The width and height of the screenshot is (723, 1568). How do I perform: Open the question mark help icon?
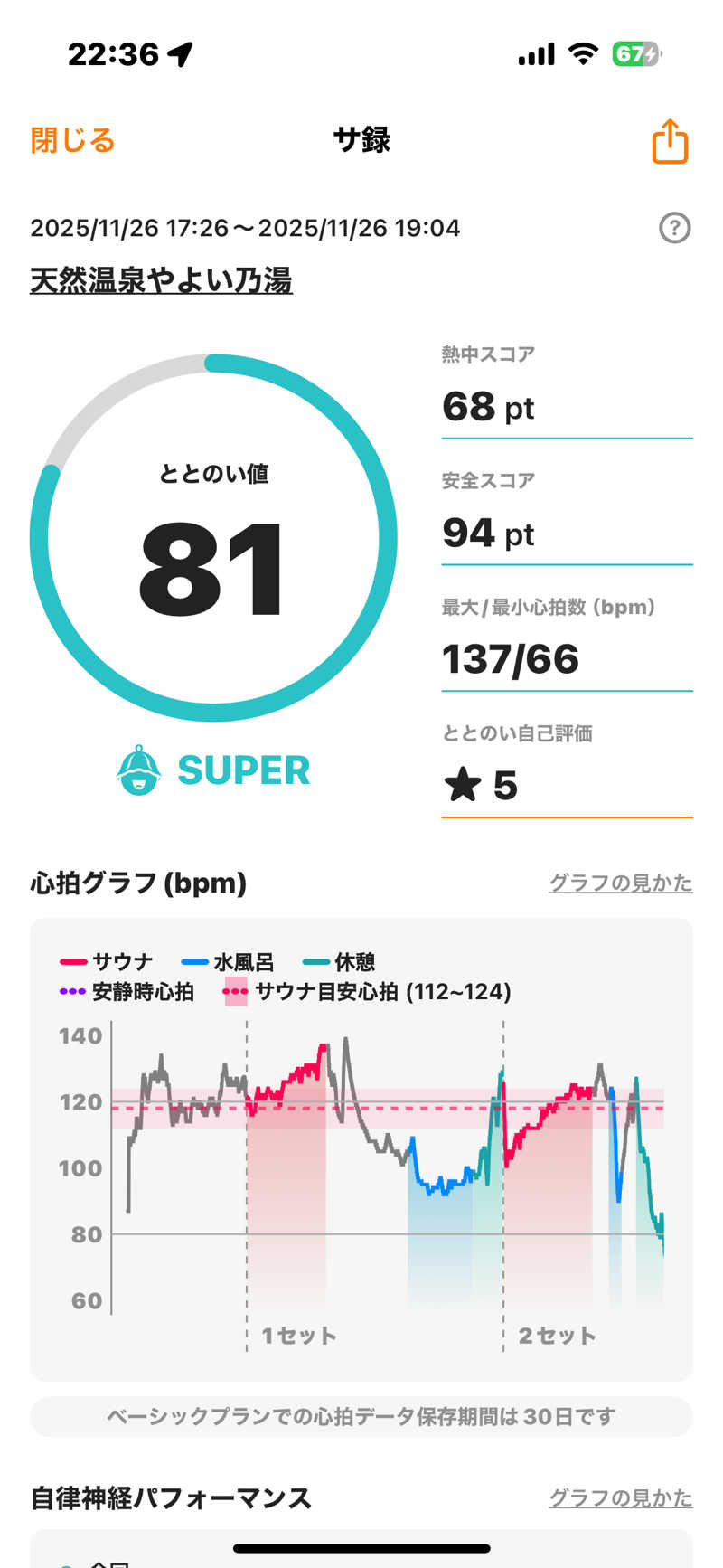(674, 228)
